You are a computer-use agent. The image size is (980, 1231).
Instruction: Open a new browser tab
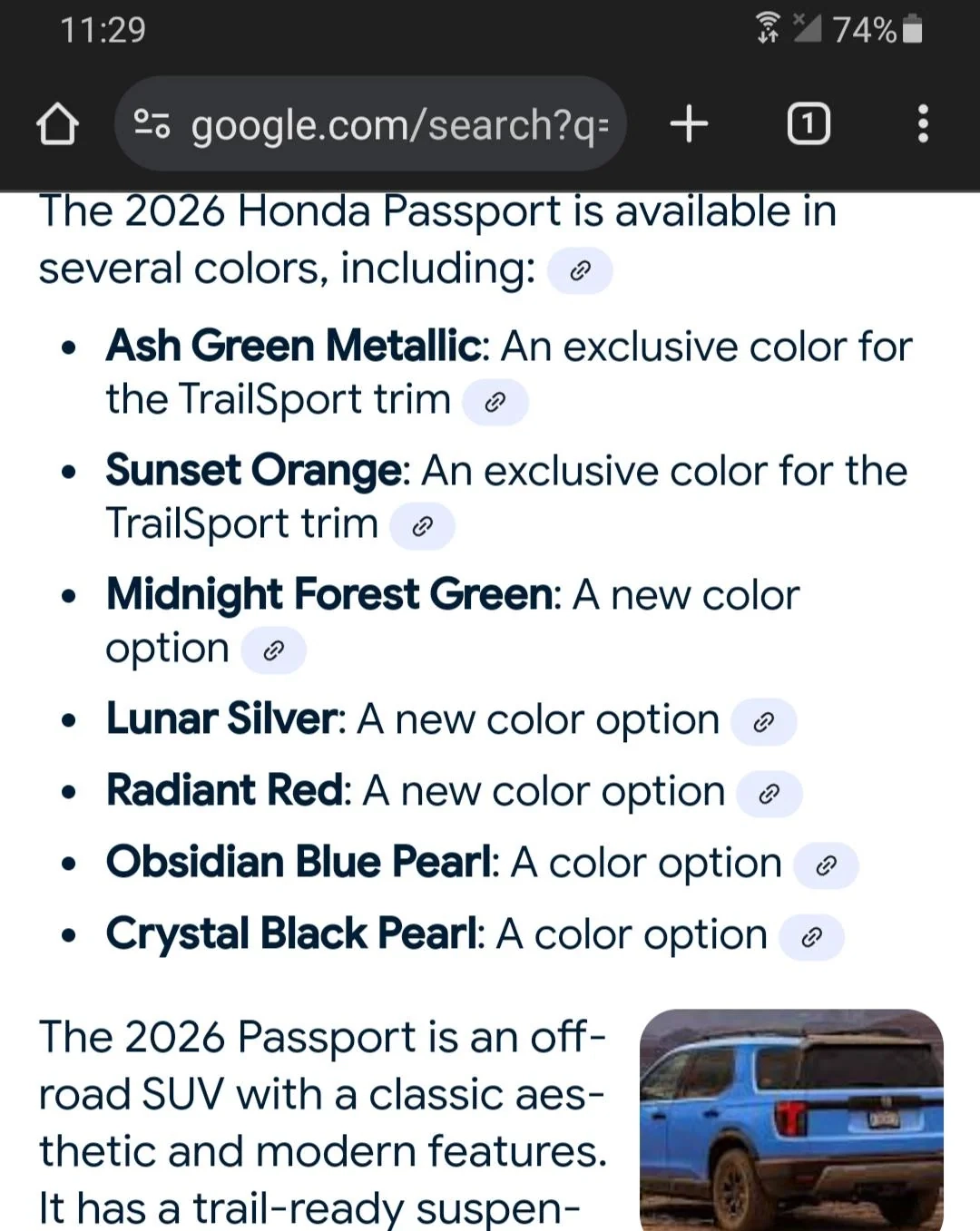(689, 123)
